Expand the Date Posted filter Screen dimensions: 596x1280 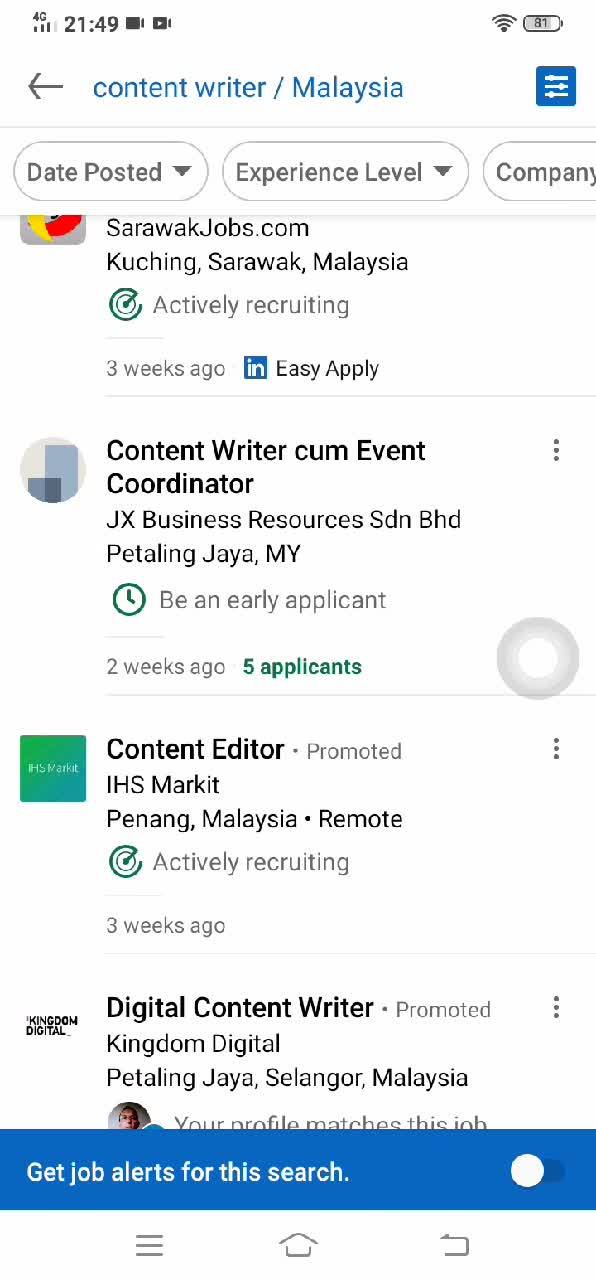110,172
